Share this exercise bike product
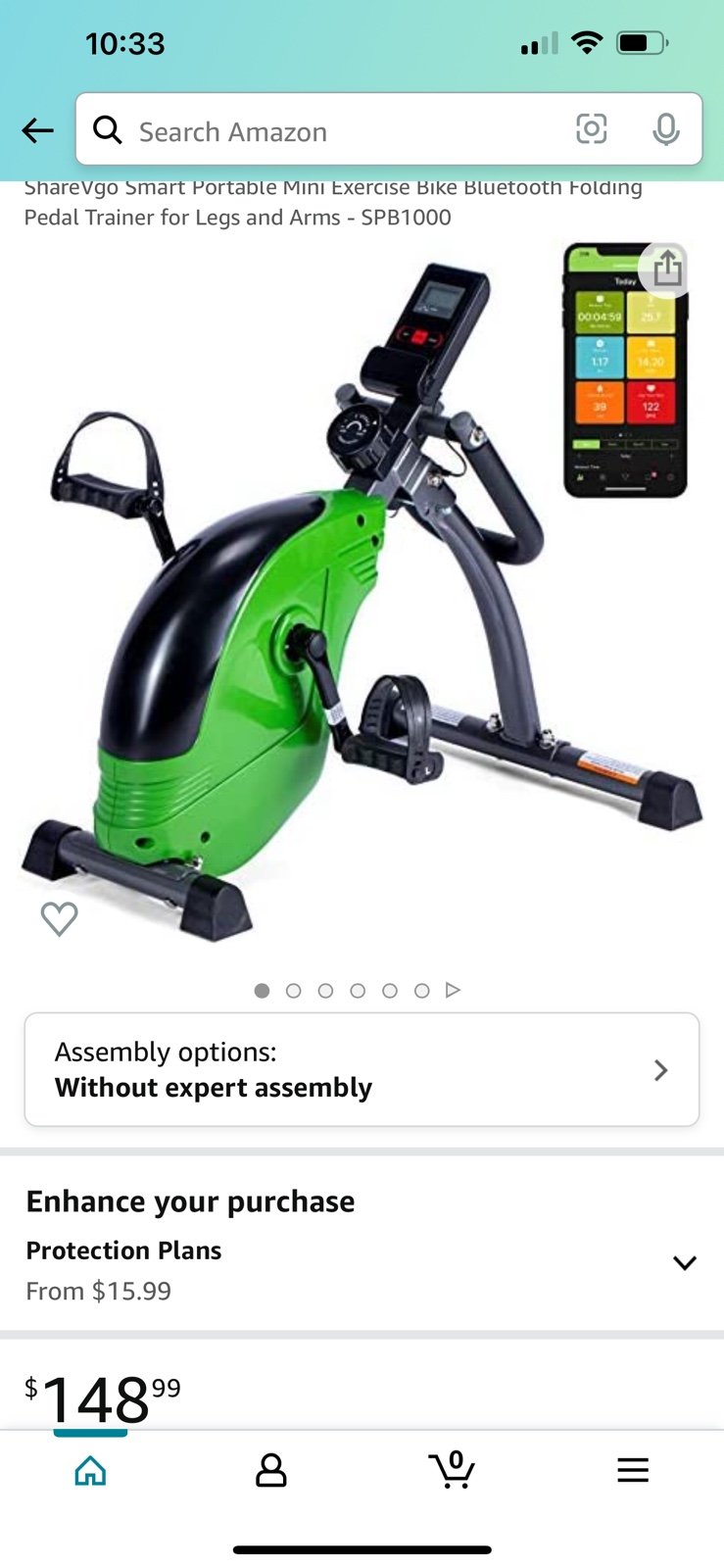The image size is (724, 1568). pyautogui.click(x=666, y=268)
